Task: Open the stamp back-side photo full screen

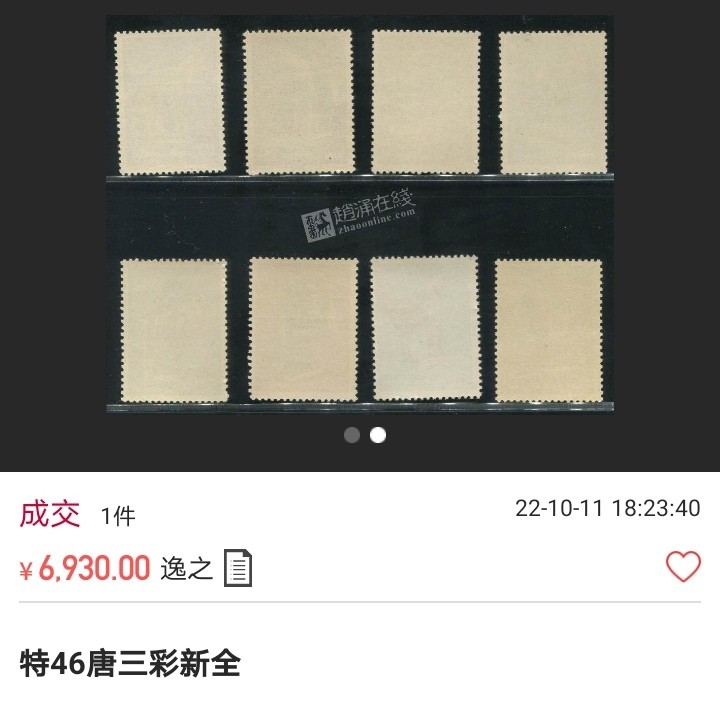Action: point(360,213)
